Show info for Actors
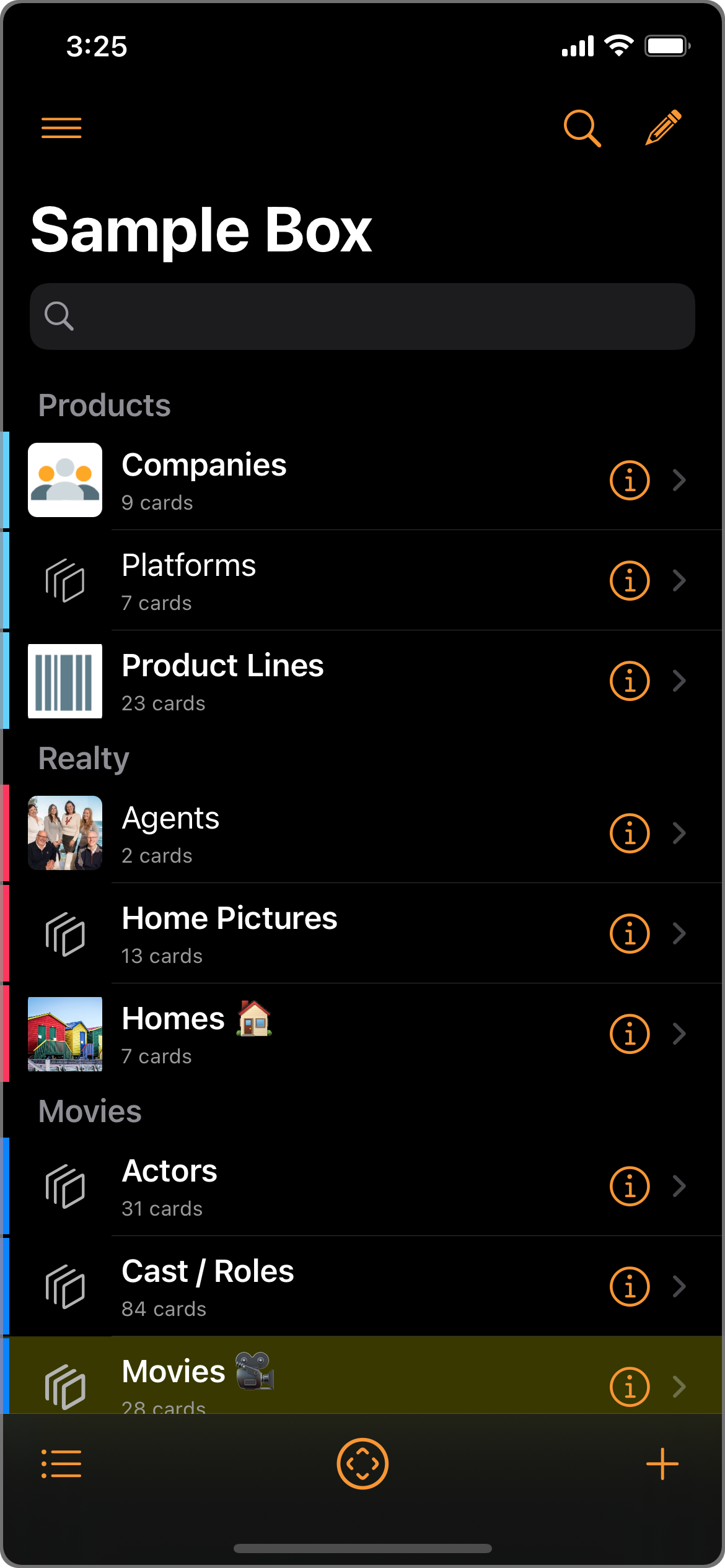Screen dimensions: 725x1568 tap(629, 1187)
